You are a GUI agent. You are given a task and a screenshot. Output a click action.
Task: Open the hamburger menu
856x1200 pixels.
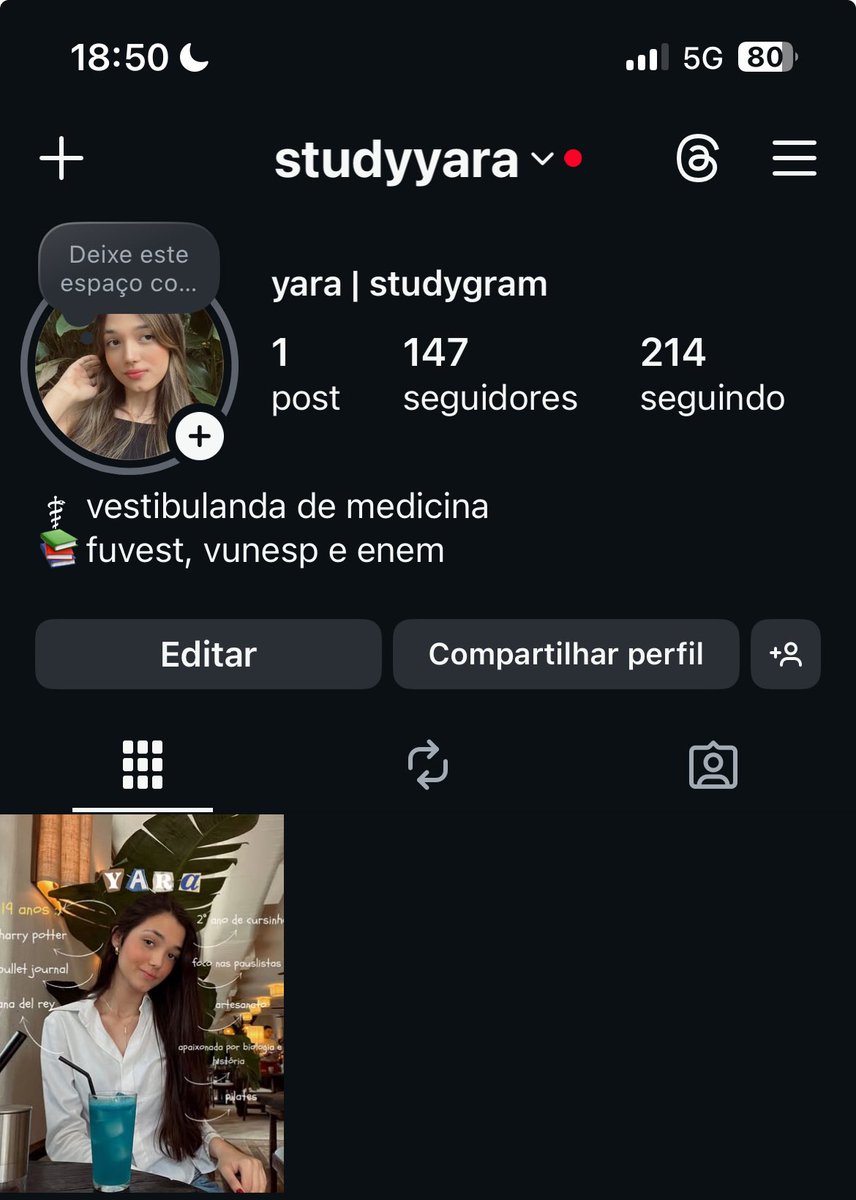[x=794, y=159]
